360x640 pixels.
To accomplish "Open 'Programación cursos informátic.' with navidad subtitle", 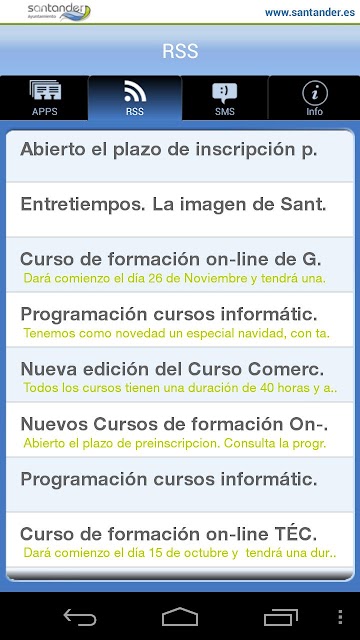I will click(x=180, y=320).
